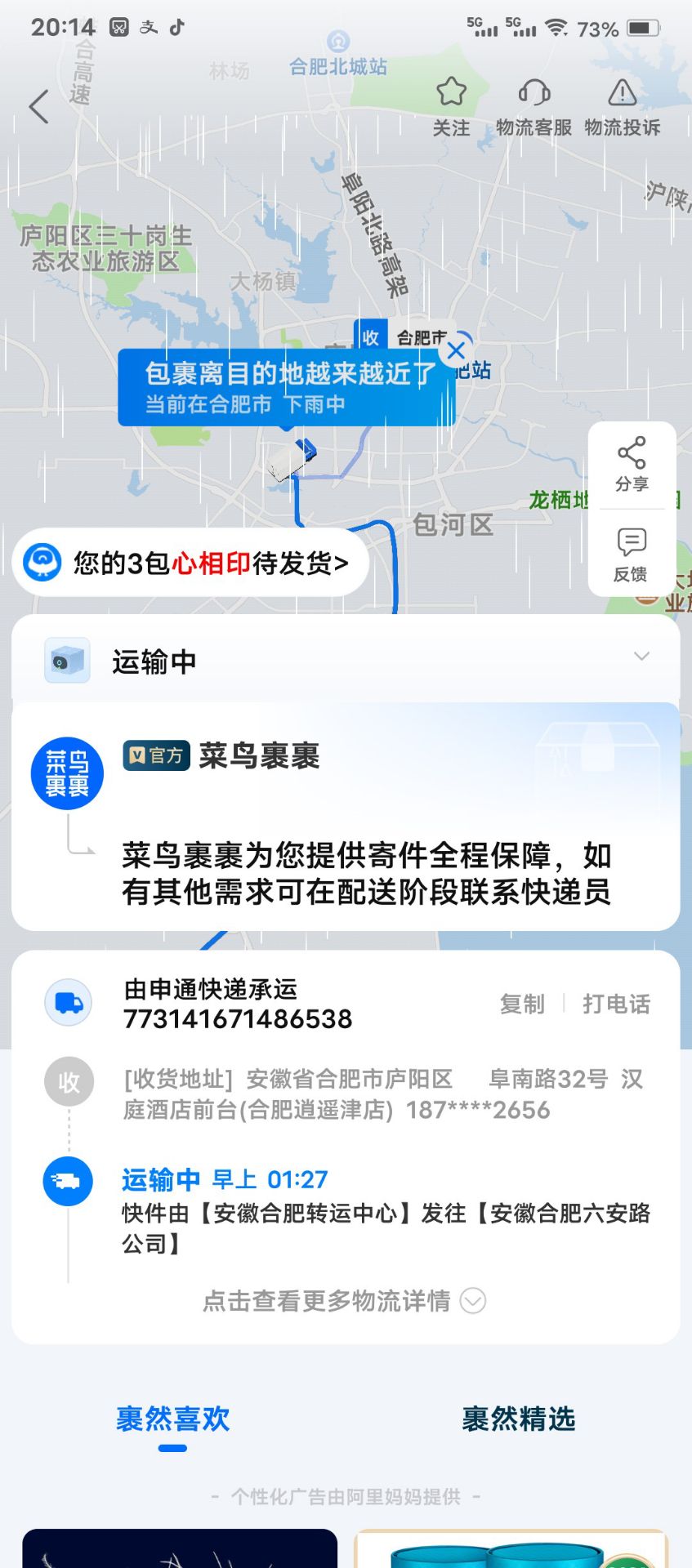This screenshot has width=692, height=1568.
Task: Expand 点击查看更多物流详情
Action: point(344,1300)
